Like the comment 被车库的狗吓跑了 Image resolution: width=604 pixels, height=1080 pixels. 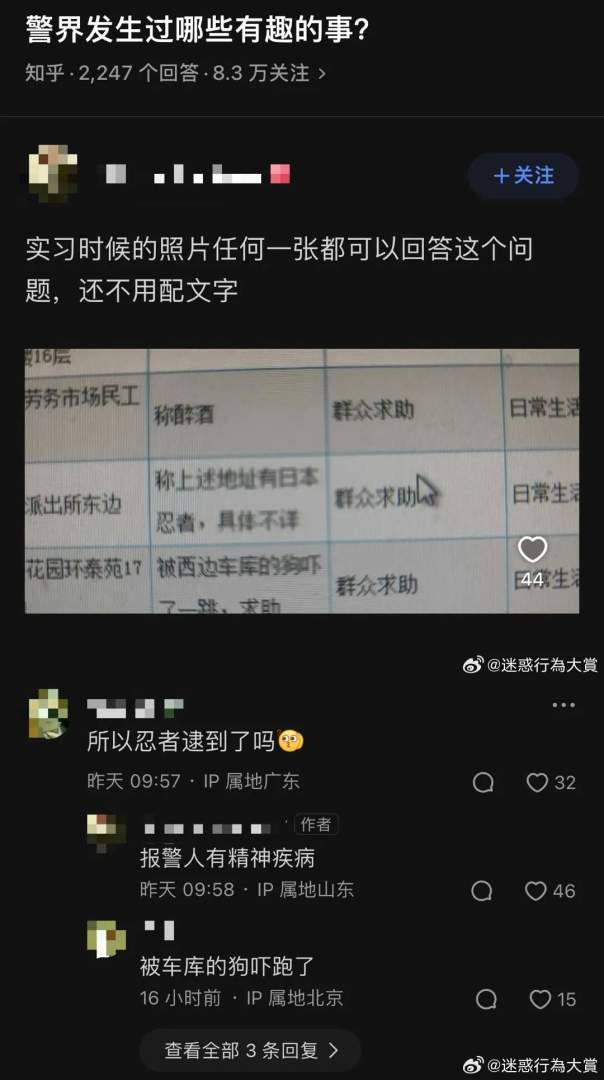click(541, 998)
